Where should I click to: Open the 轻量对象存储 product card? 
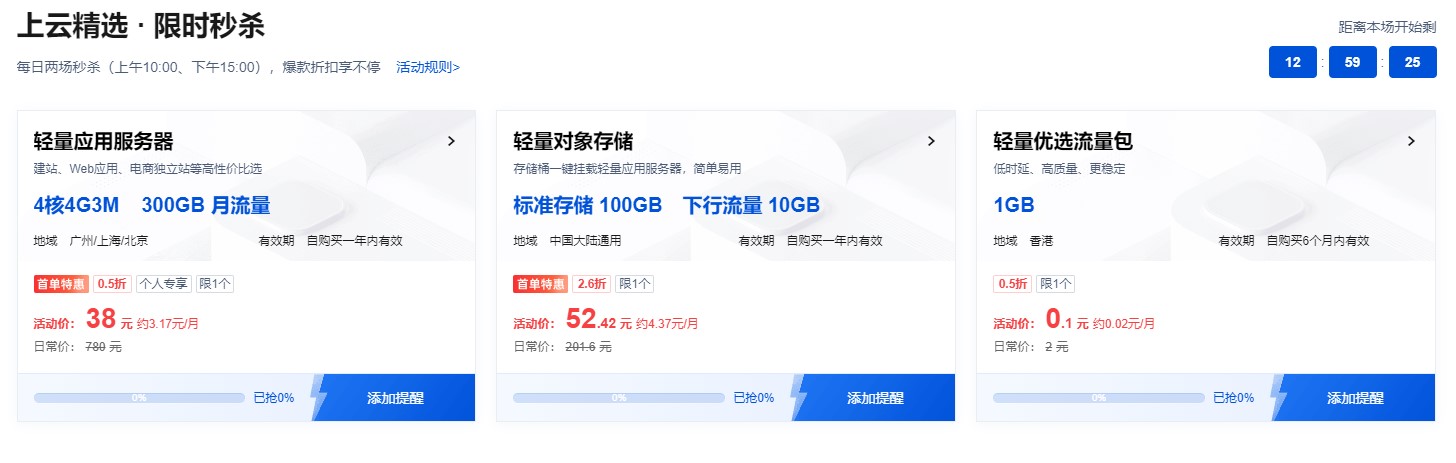[573, 142]
